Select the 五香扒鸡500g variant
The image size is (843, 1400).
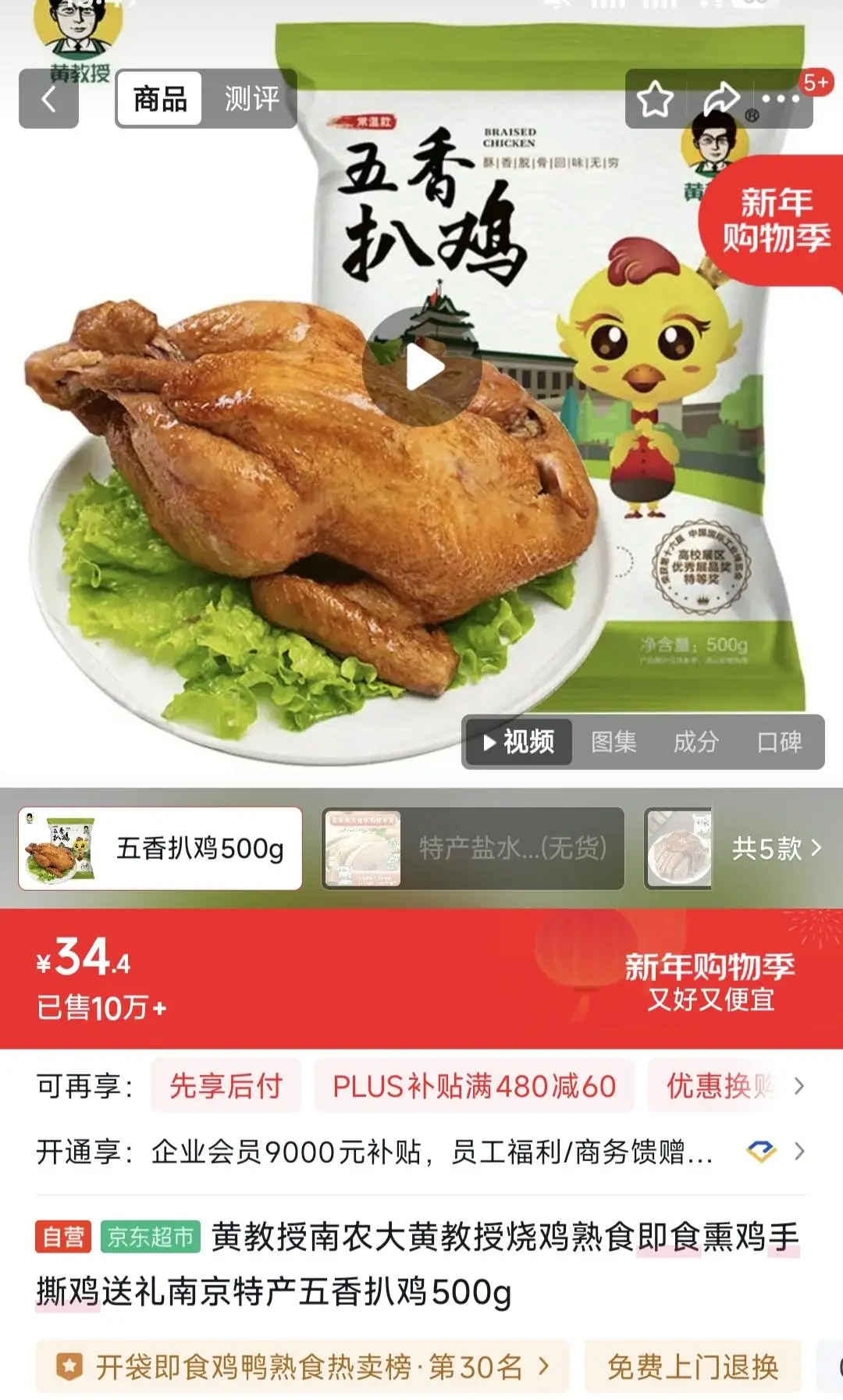(160, 848)
